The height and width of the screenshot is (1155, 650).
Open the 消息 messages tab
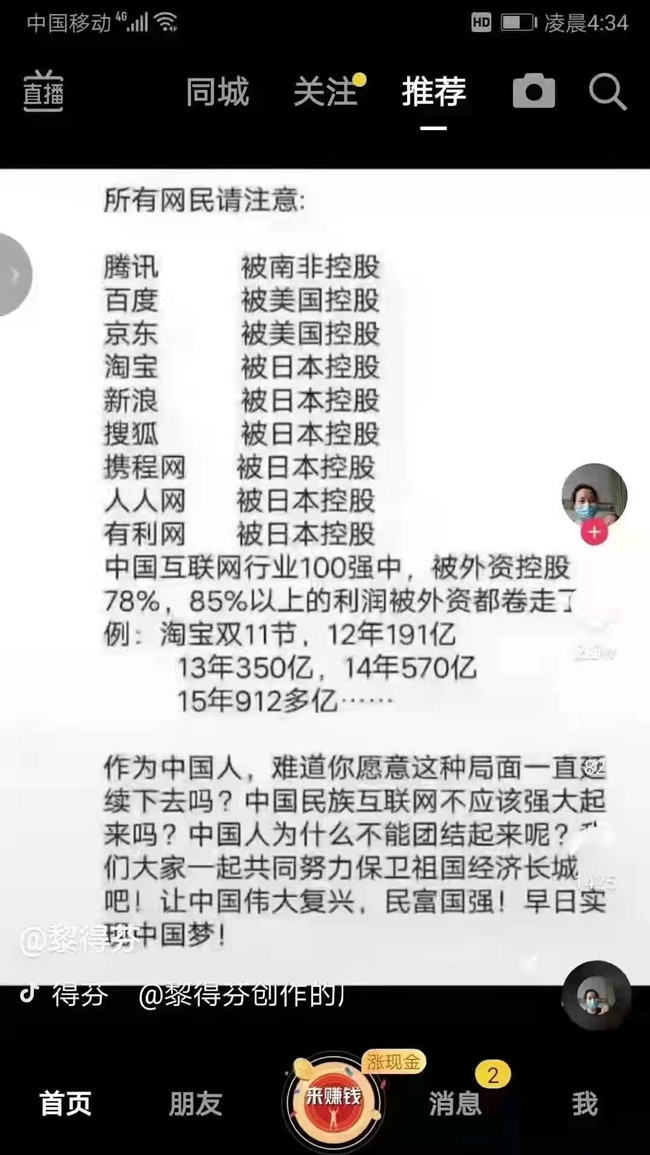(455, 1103)
